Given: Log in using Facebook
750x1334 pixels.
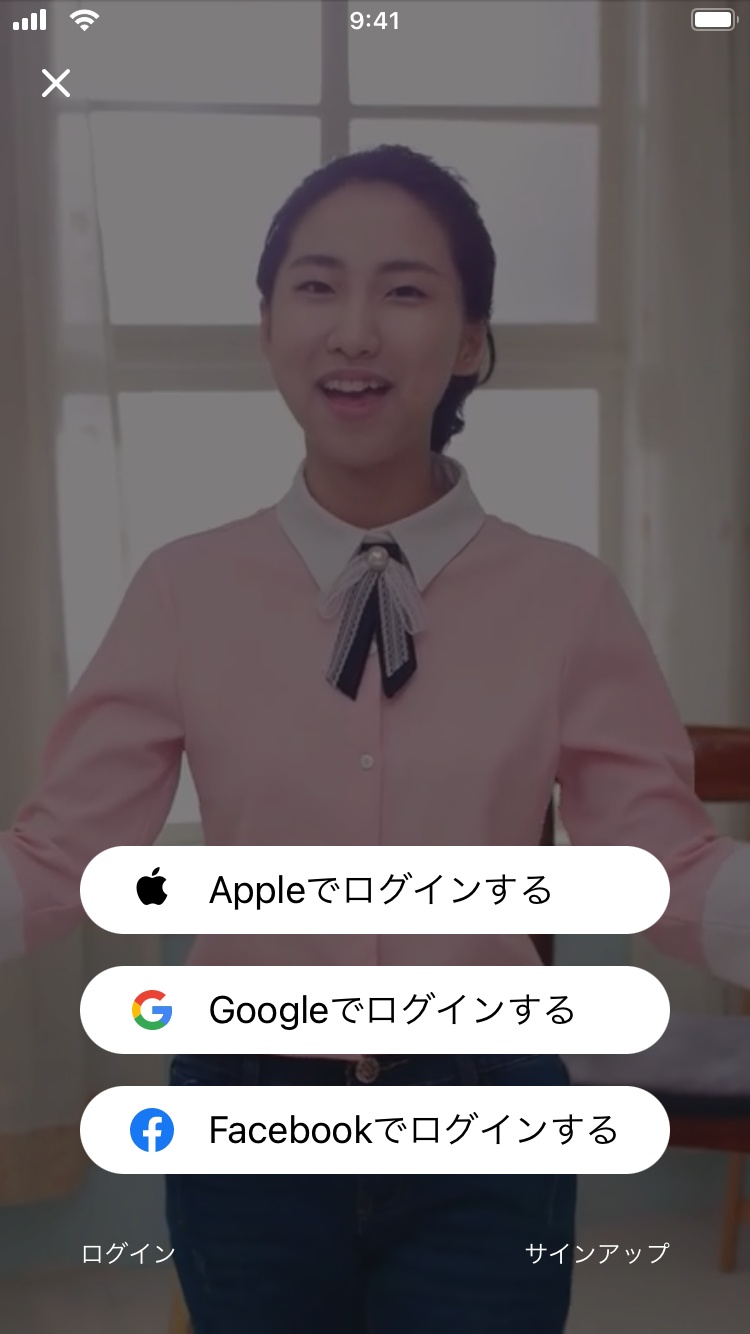Looking at the screenshot, I should pyautogui.click(x=375, y=1130).
